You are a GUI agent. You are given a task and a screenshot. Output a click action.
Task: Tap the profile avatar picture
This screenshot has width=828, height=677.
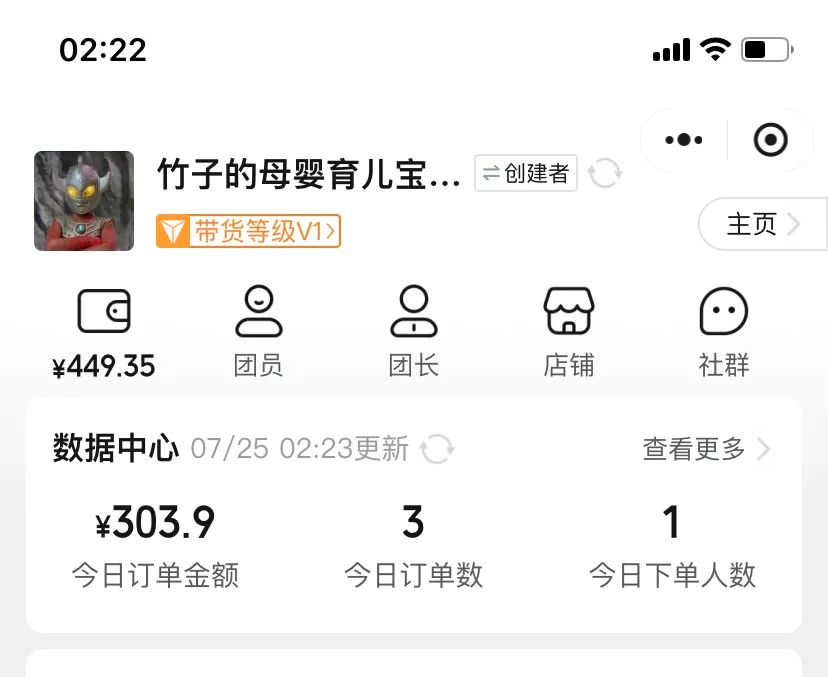click(x=84, y=201)
